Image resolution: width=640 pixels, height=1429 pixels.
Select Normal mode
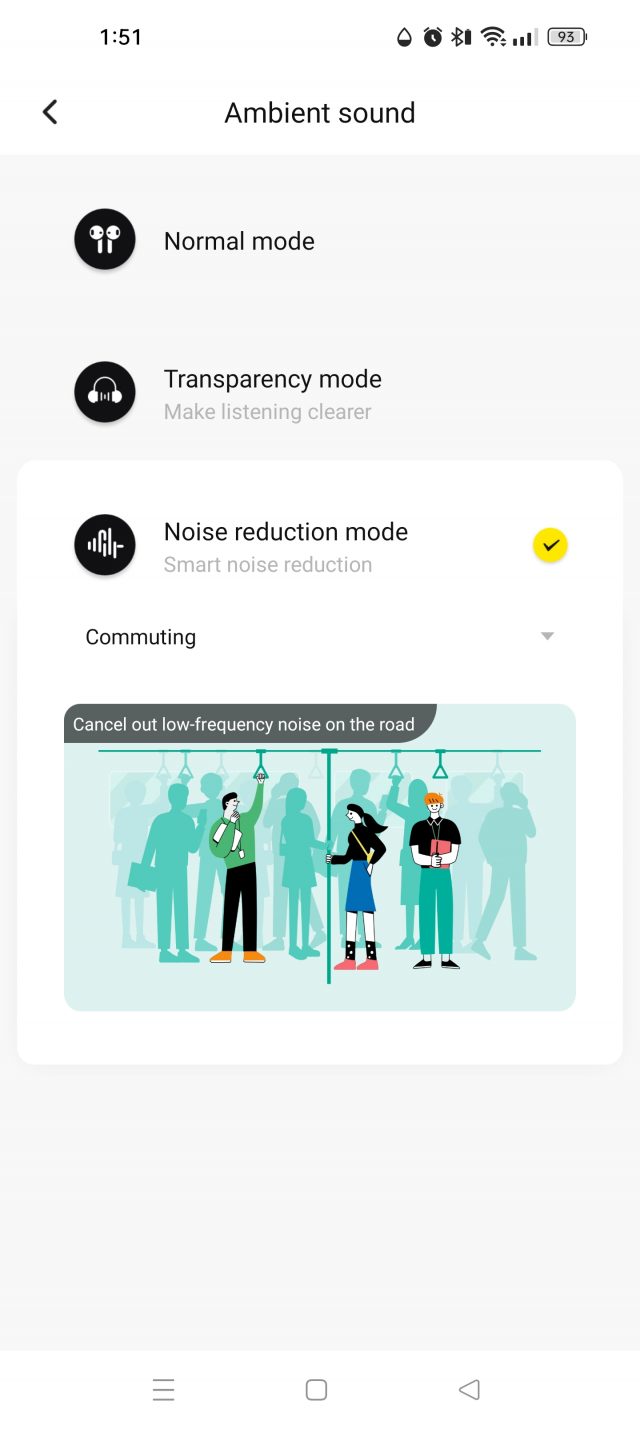[320, 240]
